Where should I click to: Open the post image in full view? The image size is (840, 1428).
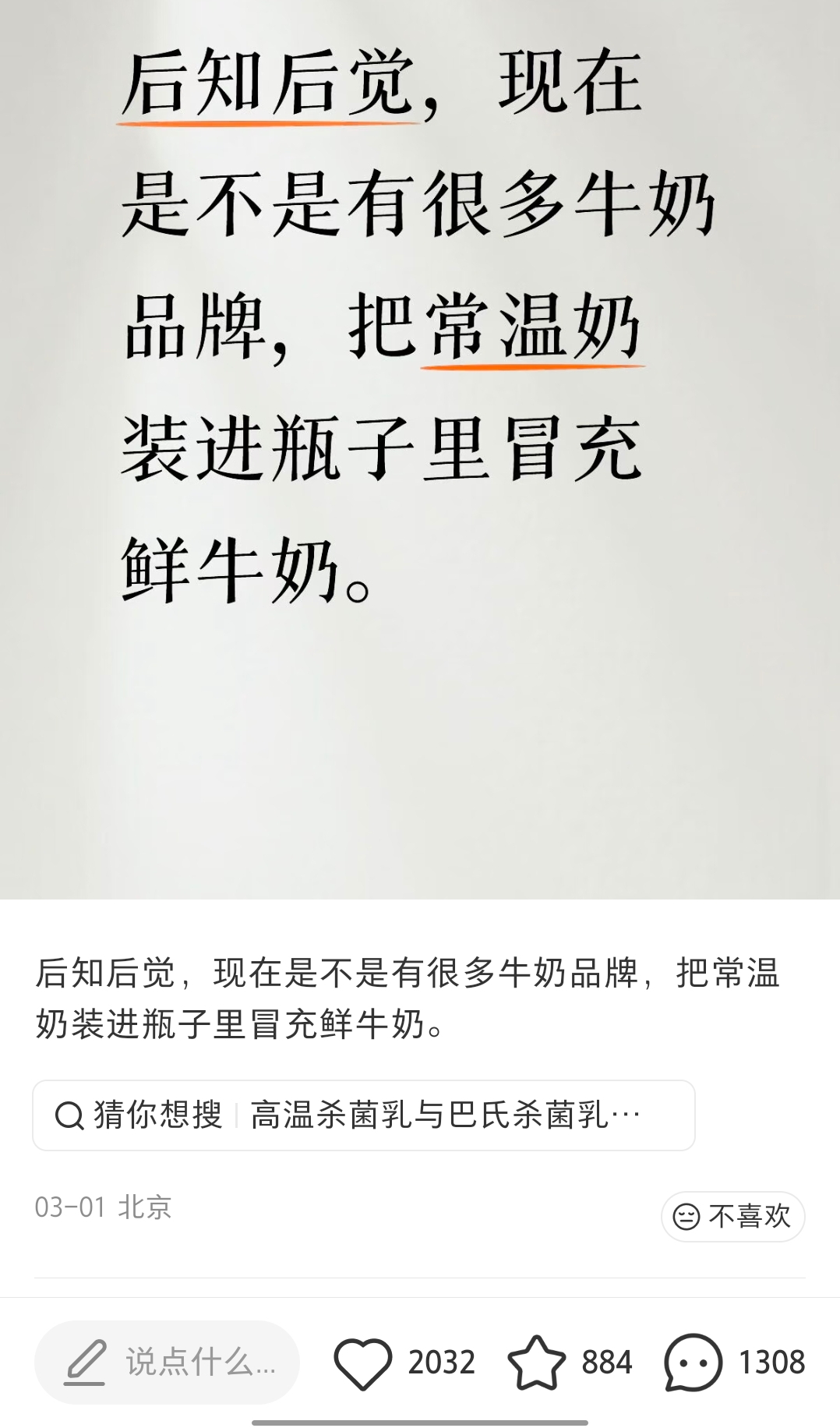420,449
